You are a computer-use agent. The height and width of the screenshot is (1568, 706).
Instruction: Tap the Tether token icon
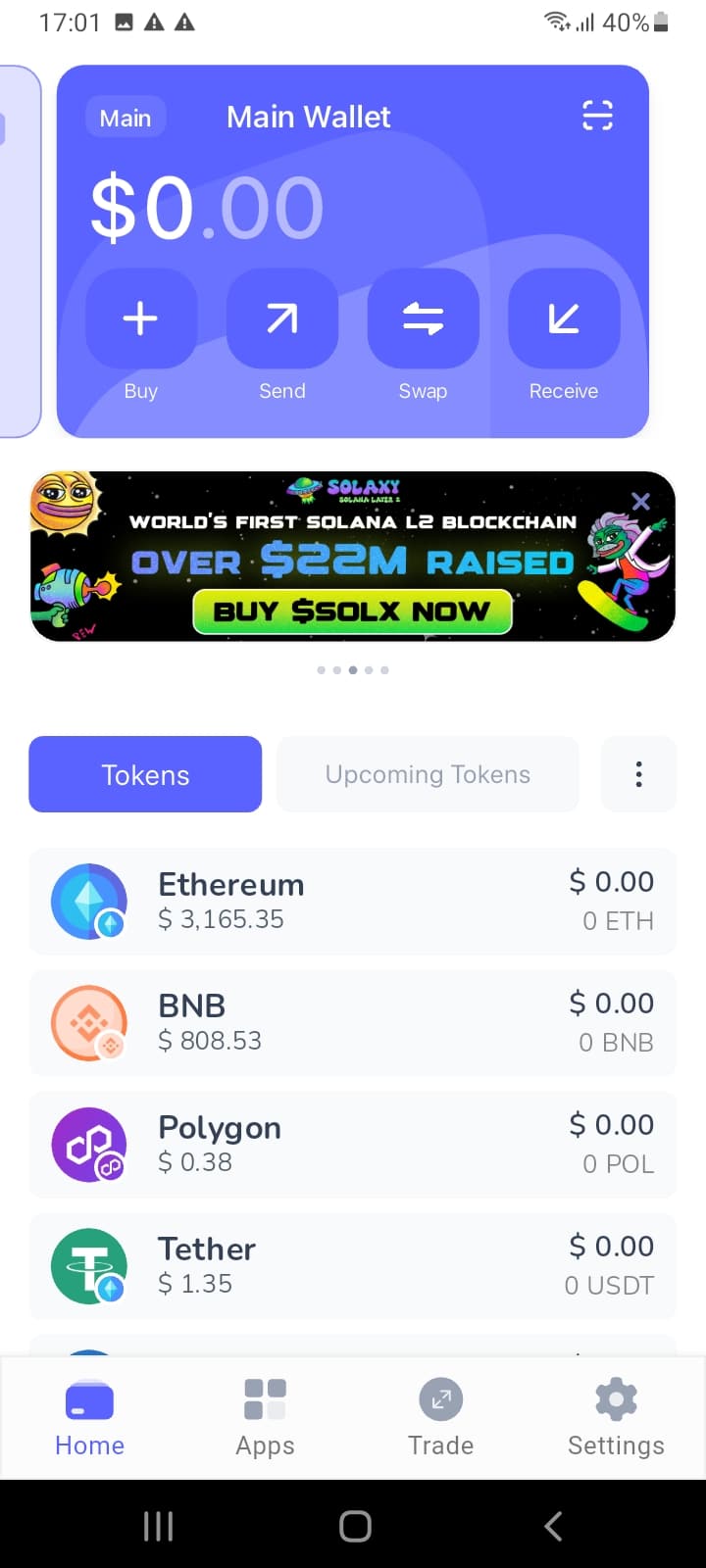tap(89, 1265)
